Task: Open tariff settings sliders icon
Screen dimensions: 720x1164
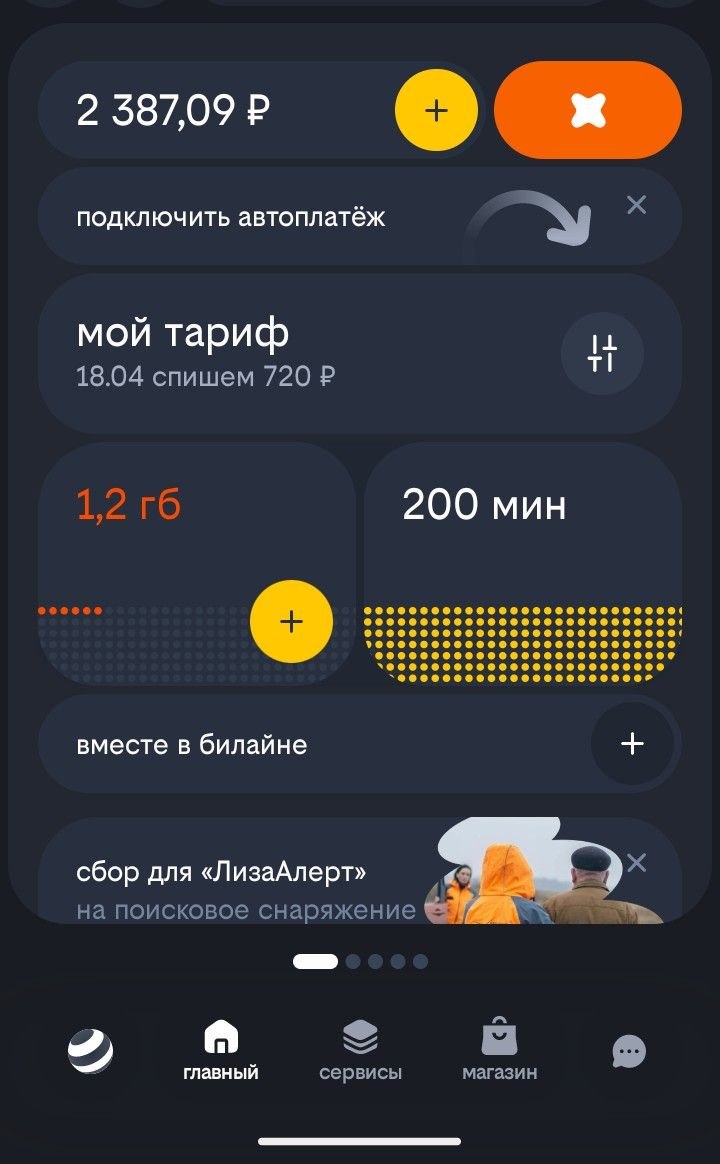Action: pyautogui.click(x=602, y=353)
